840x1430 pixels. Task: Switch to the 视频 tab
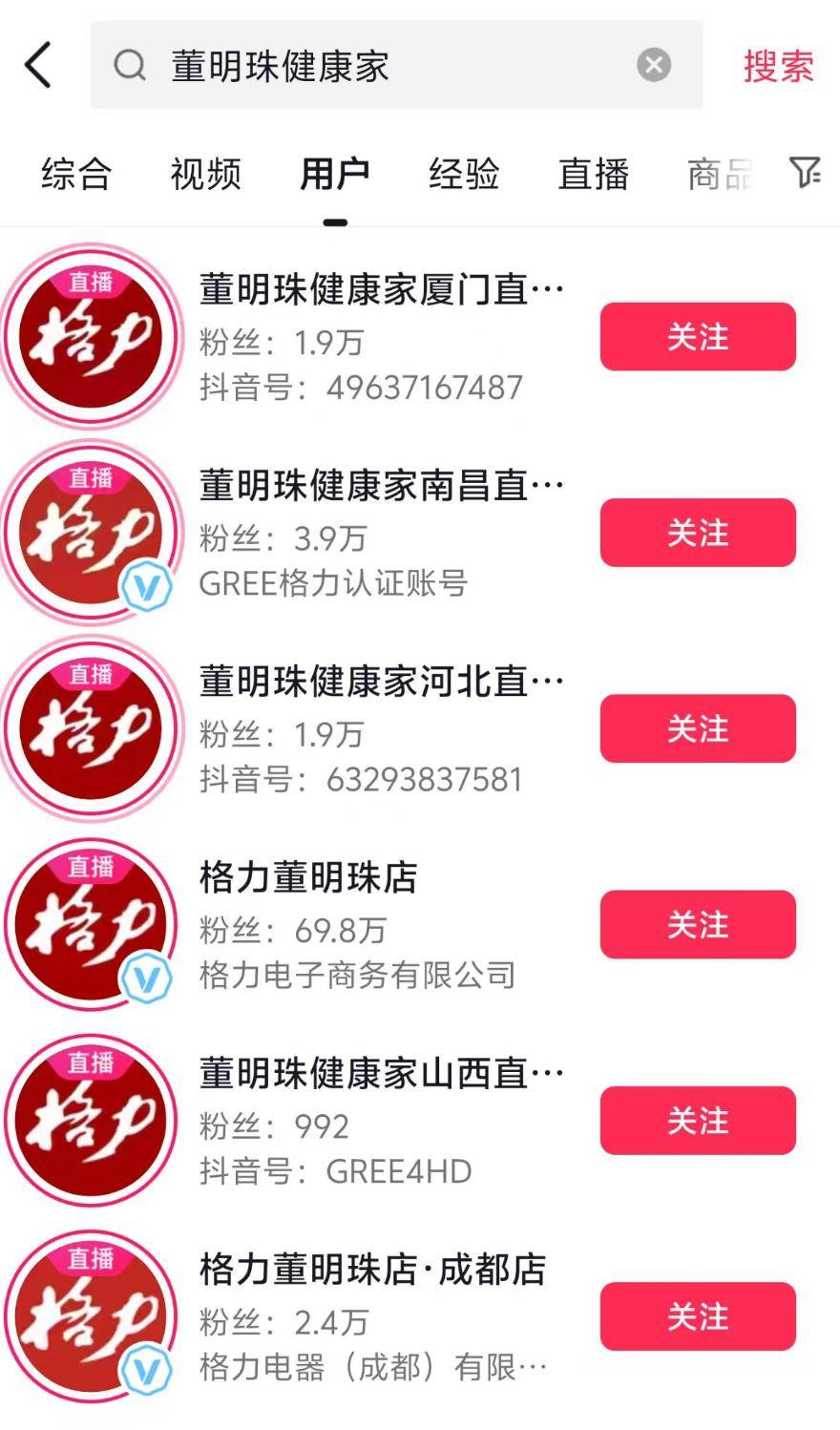205,174
